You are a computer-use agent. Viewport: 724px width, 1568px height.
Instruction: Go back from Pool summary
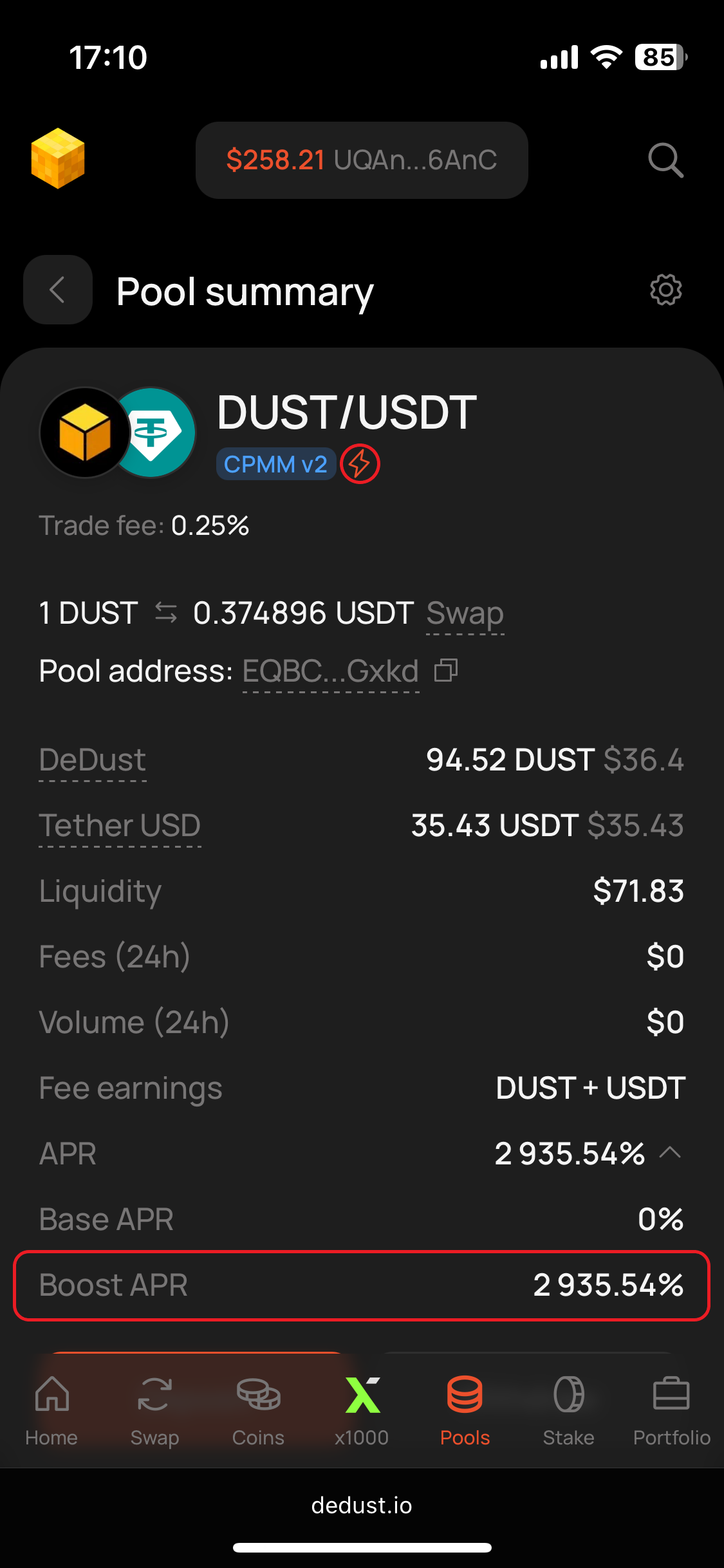(x=58, y=290)
